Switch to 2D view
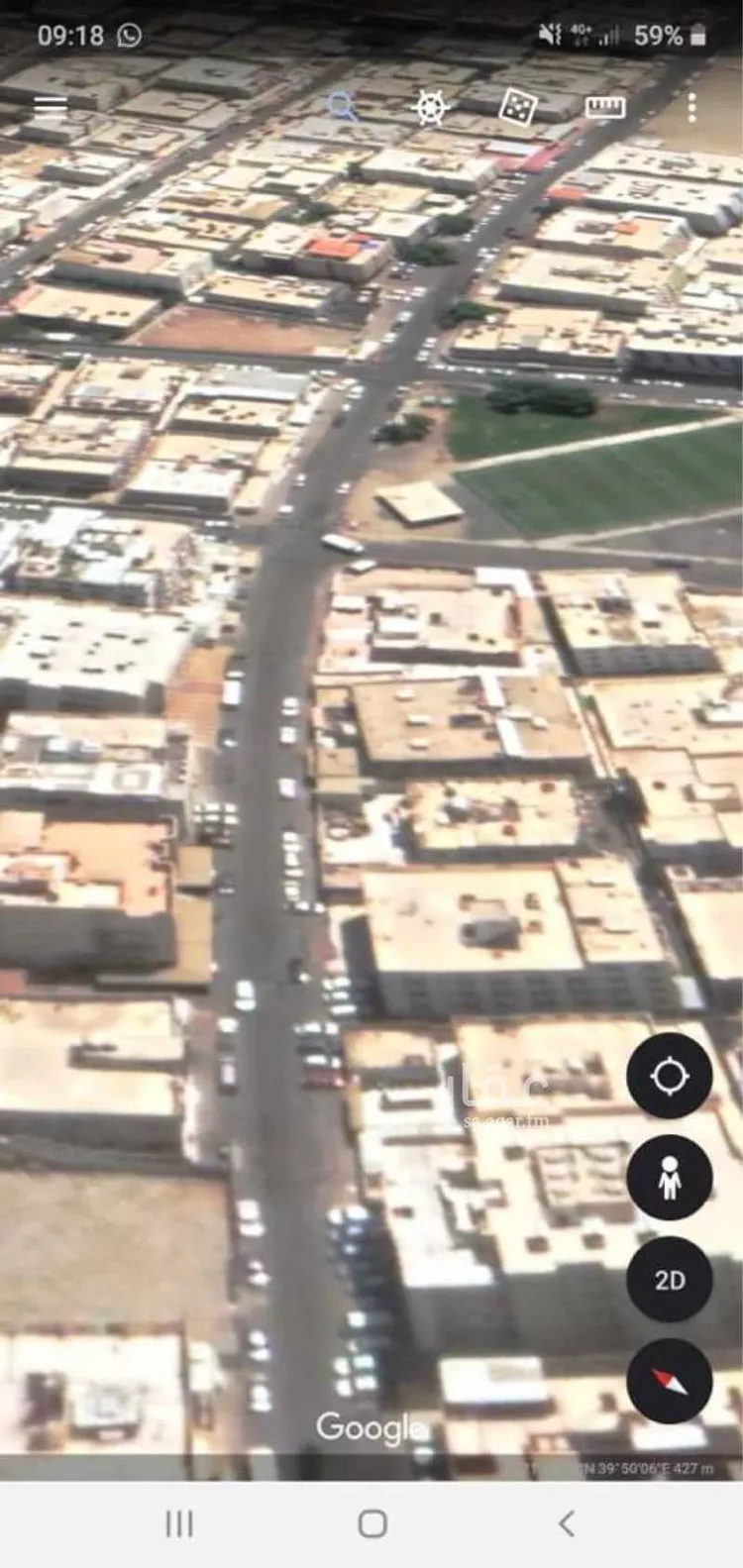 click(669, 1280)
